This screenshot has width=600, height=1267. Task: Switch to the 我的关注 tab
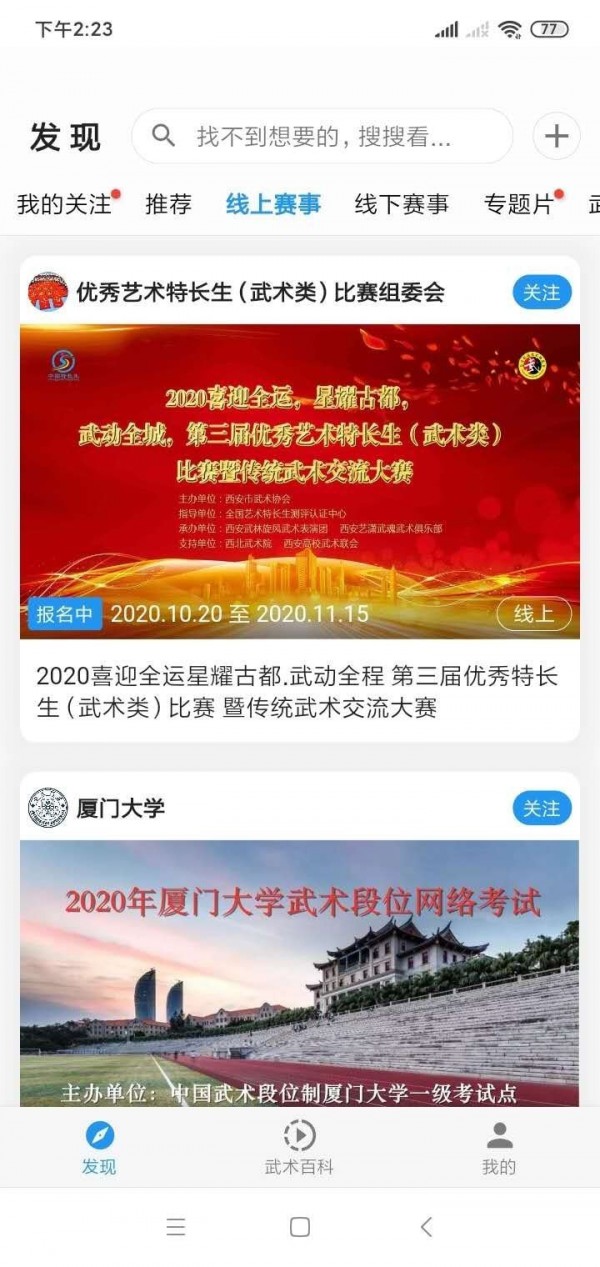pyautogui.click(x=65, y=205)
